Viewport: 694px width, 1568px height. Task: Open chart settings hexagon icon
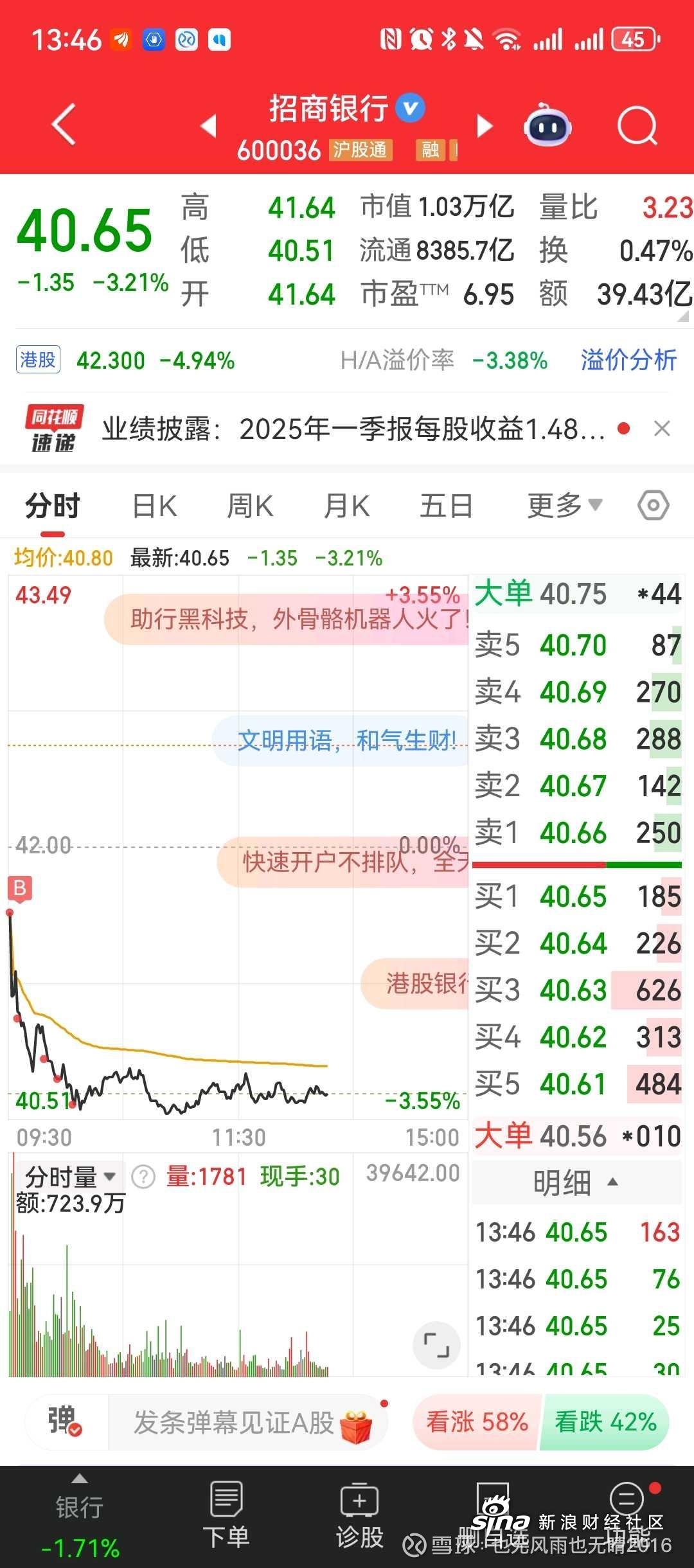coord(654,506)
